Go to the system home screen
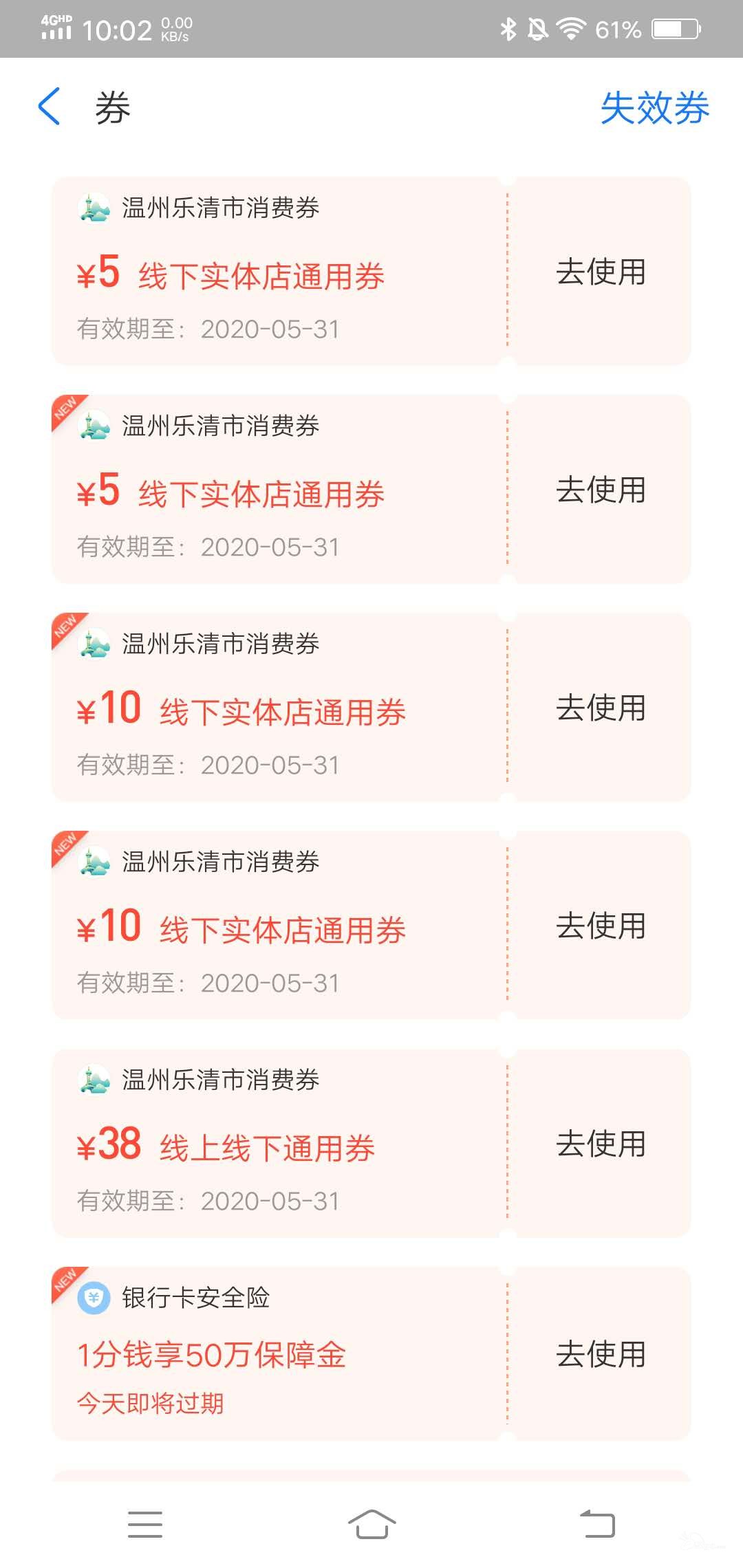 371,1524
